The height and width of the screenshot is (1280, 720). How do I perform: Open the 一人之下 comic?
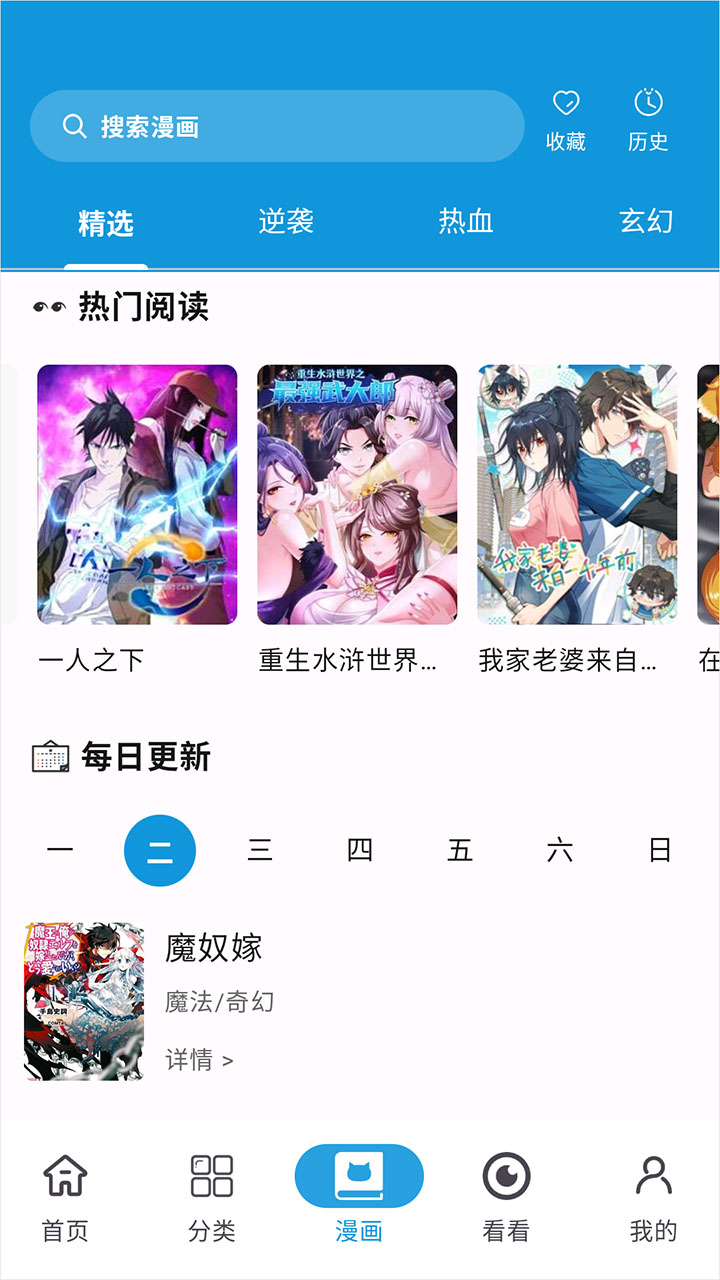[137, 495]
